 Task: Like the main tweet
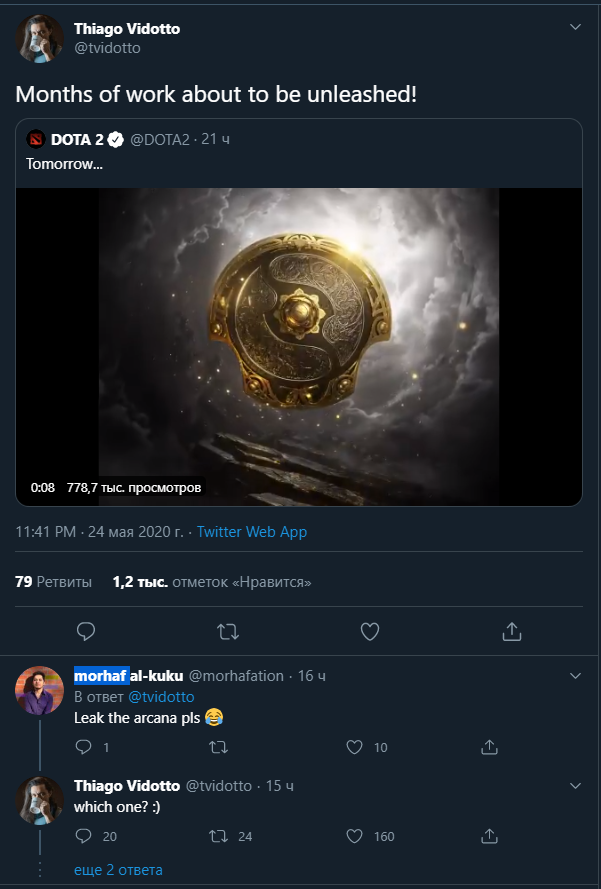pos(370,631)
